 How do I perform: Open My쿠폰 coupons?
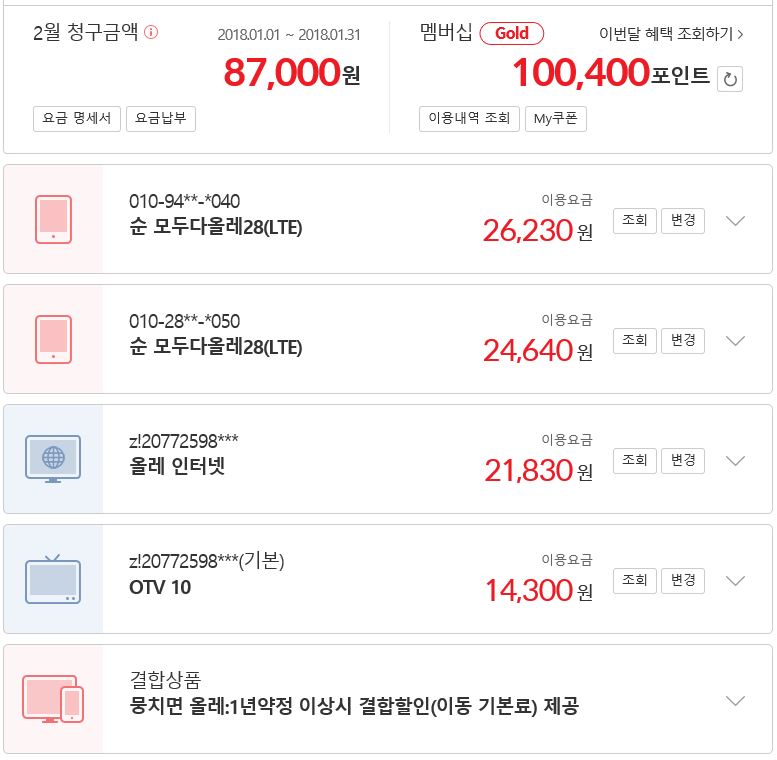click(555, 119)
